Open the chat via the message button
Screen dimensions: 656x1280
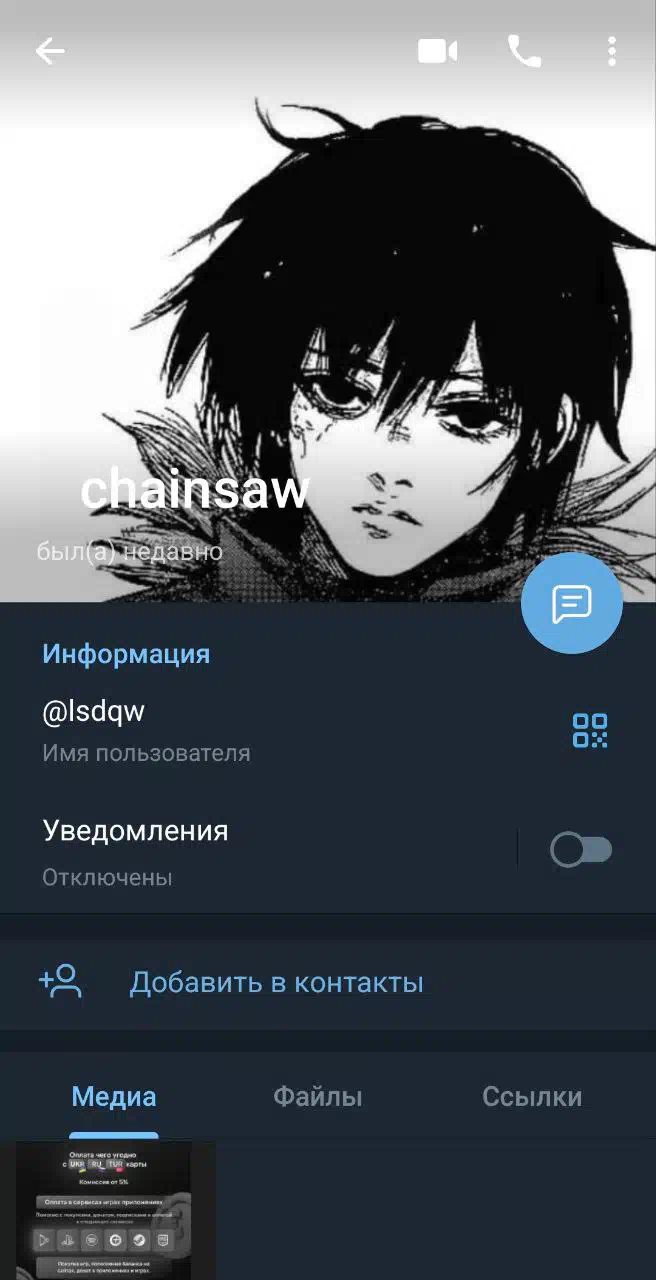tap(572, 603)
